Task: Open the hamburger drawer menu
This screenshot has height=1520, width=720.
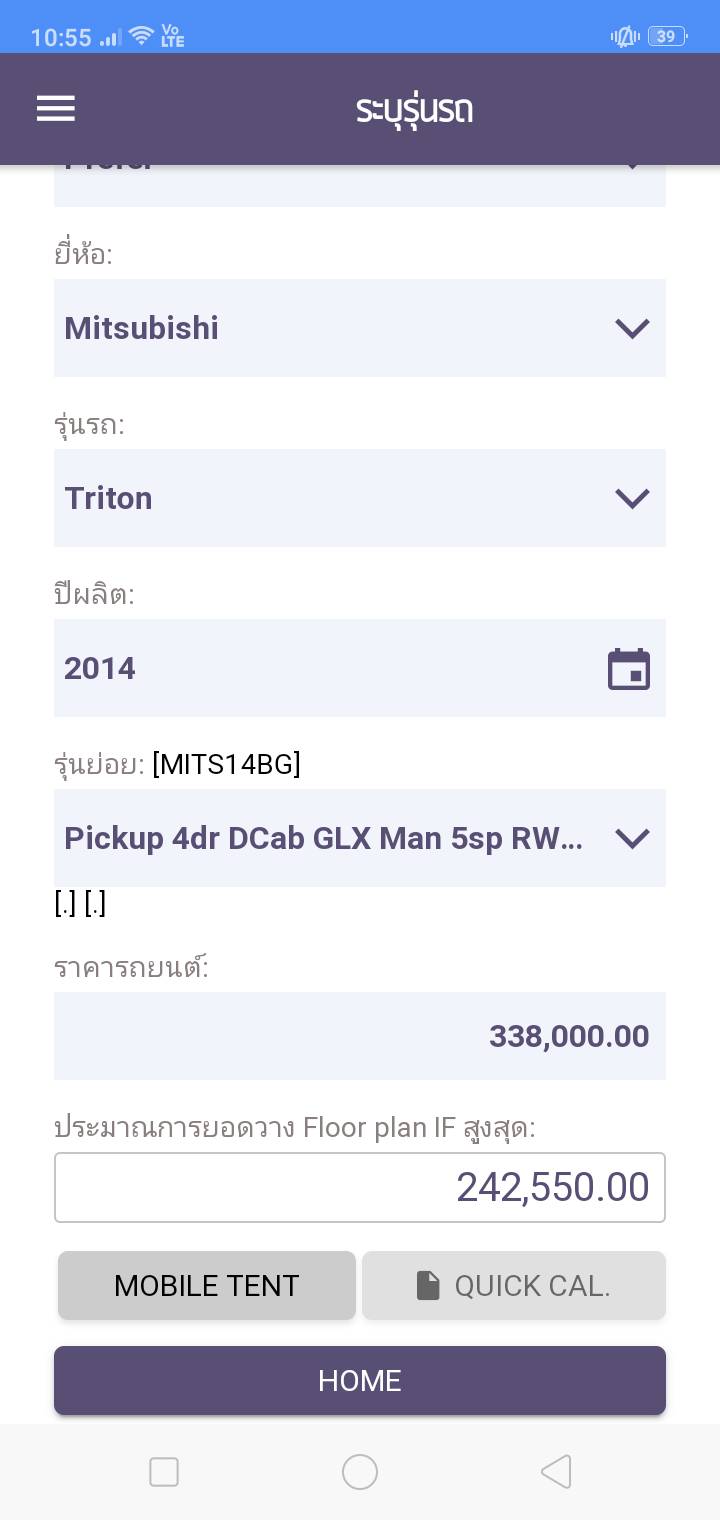Action: (56, 109)
